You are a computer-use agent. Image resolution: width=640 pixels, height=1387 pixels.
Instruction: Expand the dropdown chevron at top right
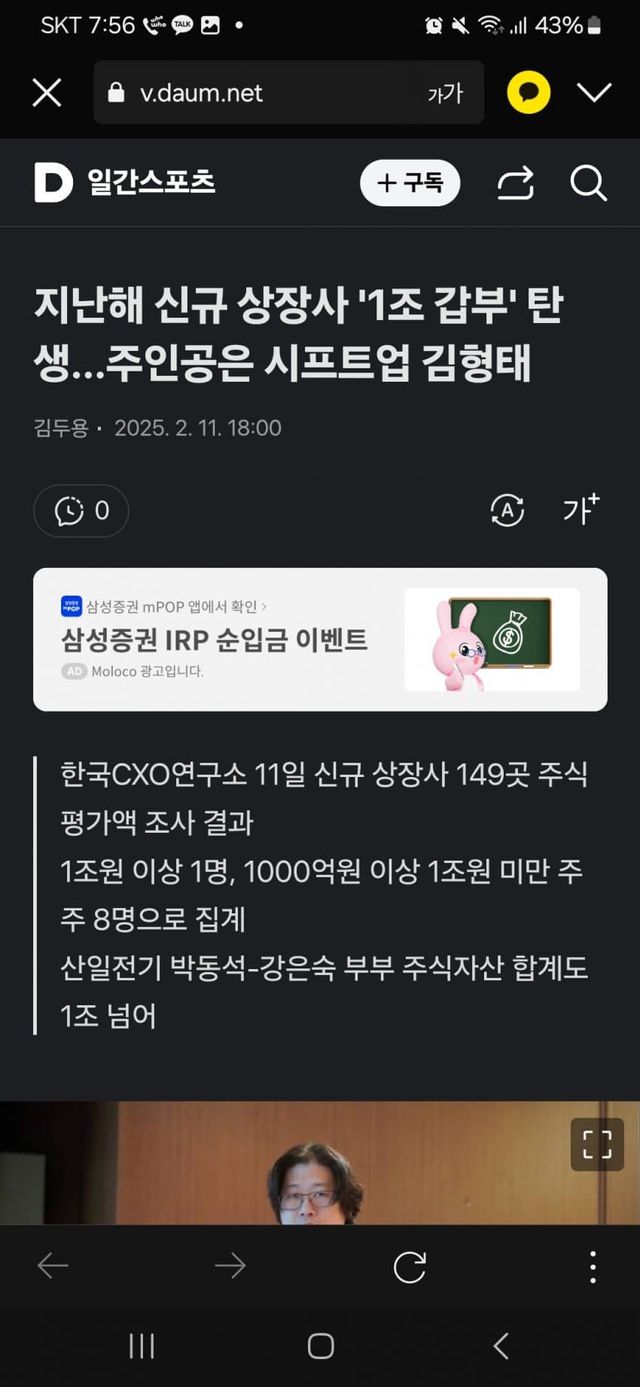594,93
